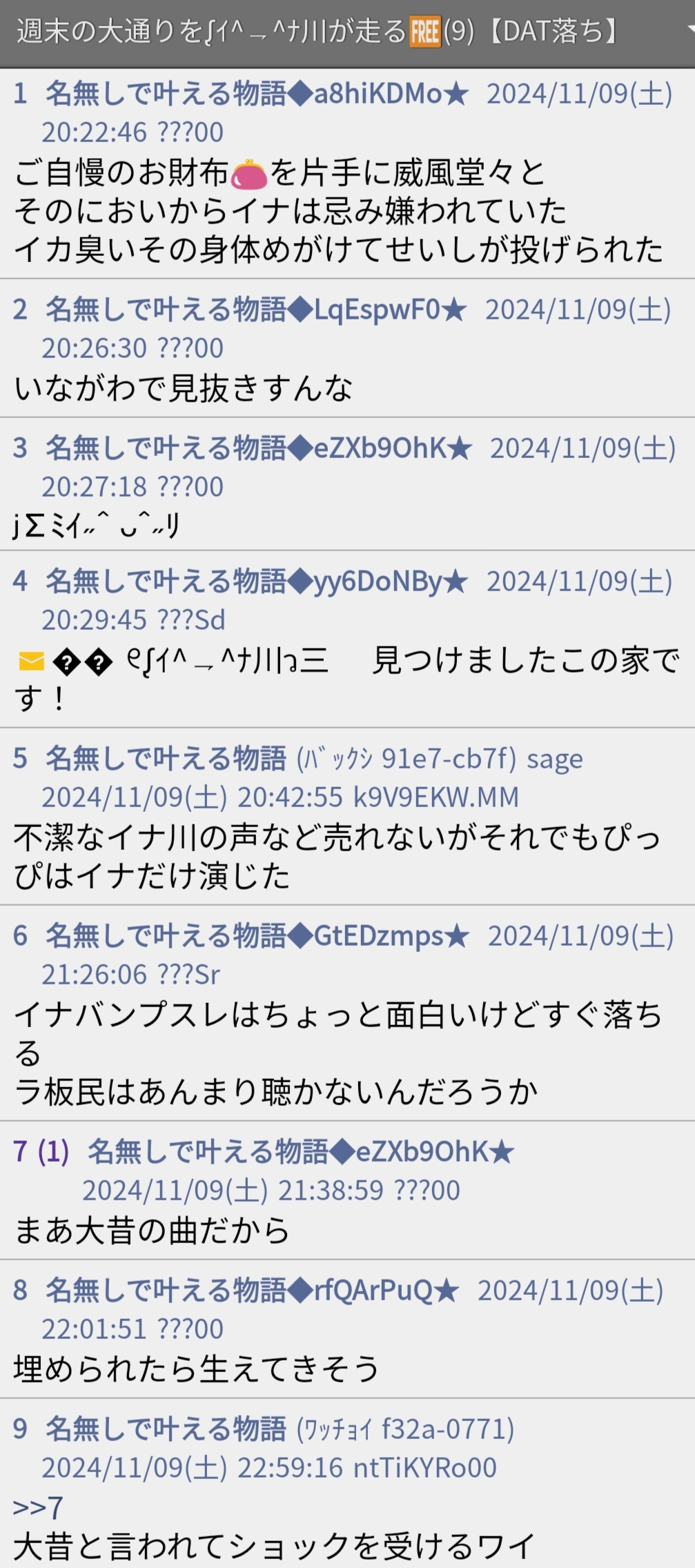Tap the mail icon in post 4

pos(31,662)
